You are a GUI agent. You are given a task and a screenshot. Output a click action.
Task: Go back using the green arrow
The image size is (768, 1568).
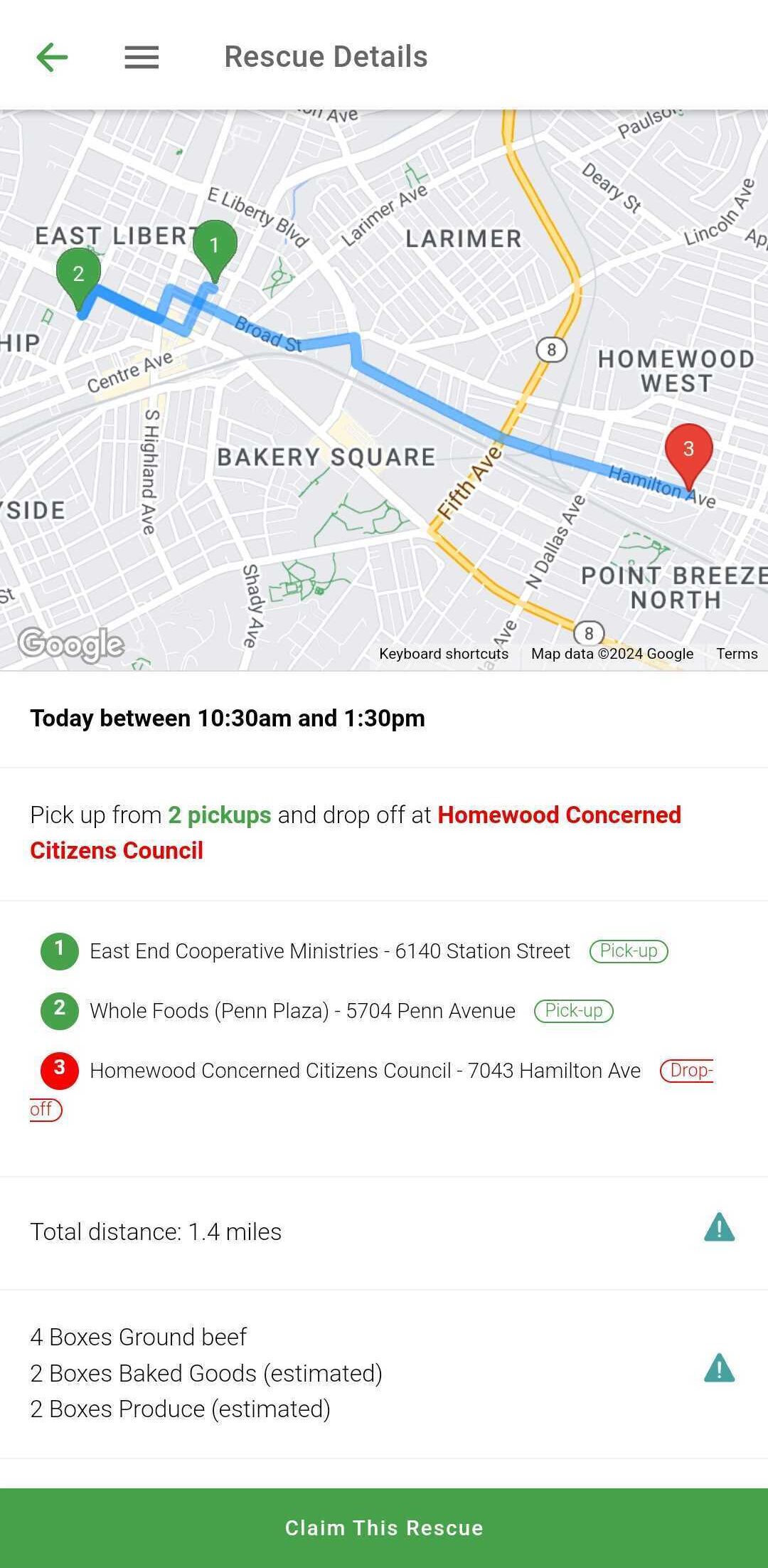pyautogui.click(x=52, y=57)
